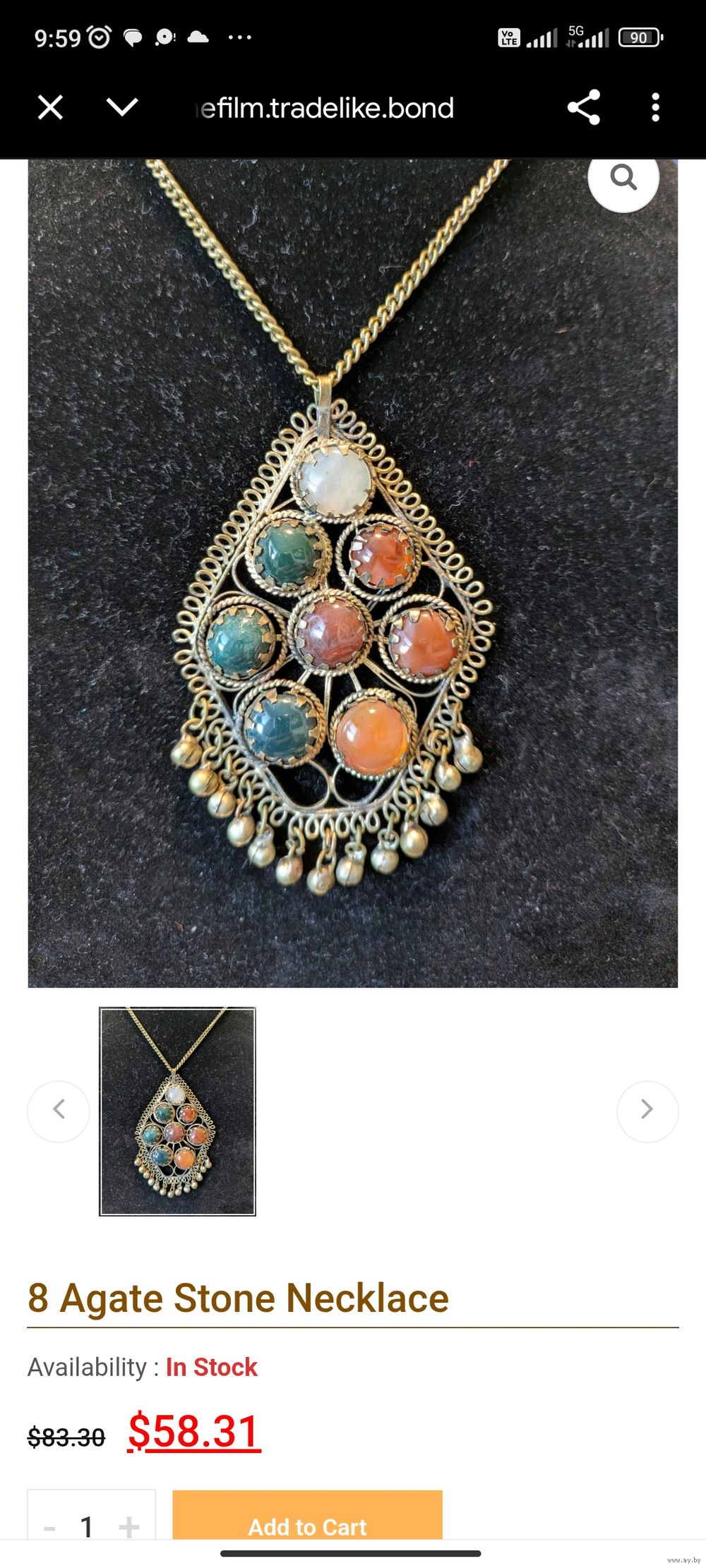
Task: Close the browser tab
Action: [50, 108]
